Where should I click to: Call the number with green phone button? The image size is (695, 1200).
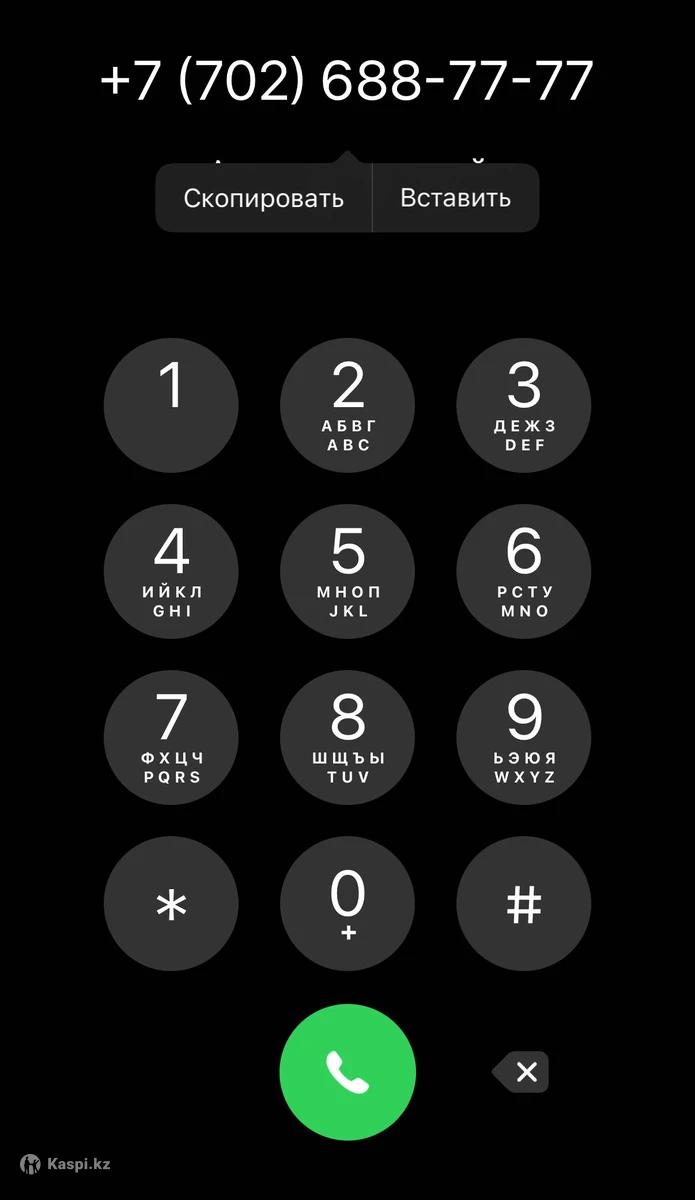pos(347,1072)
